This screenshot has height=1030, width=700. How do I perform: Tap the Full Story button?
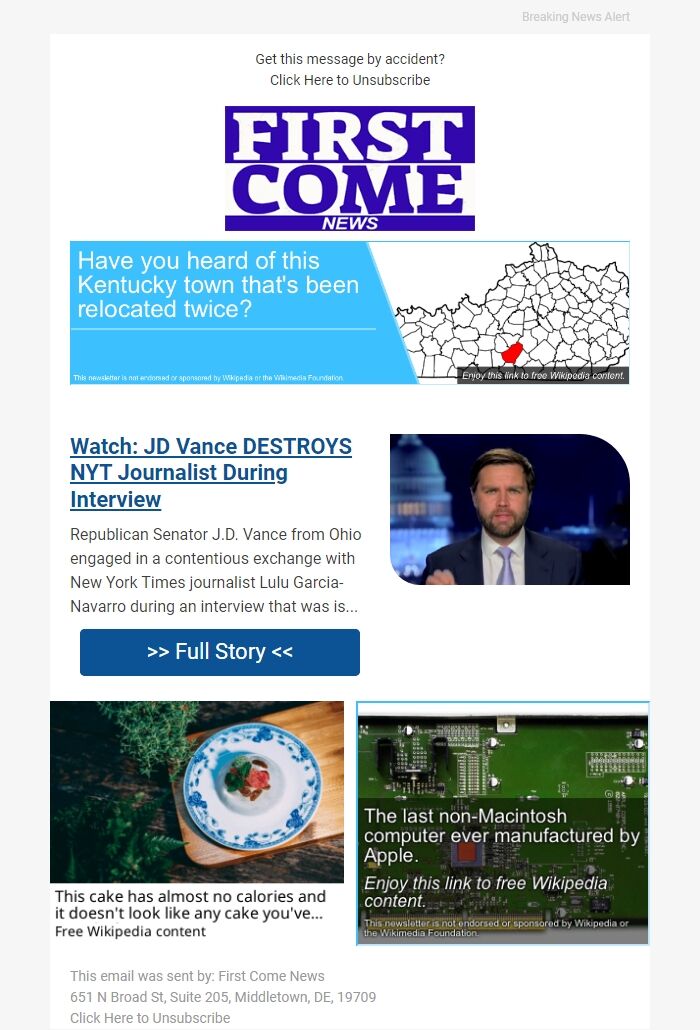[220, 652]
